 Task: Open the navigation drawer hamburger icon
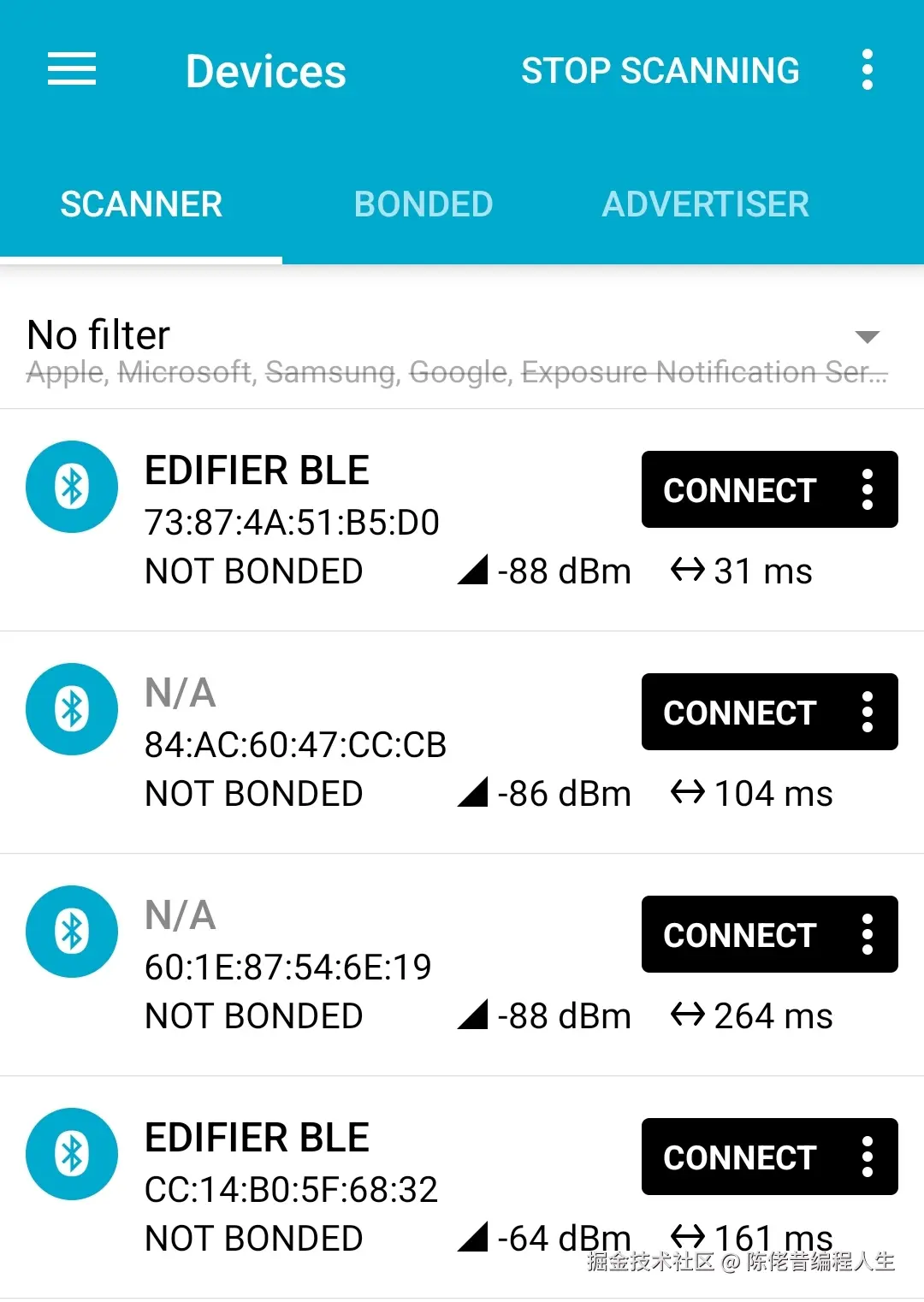click(x=72, y=69)
